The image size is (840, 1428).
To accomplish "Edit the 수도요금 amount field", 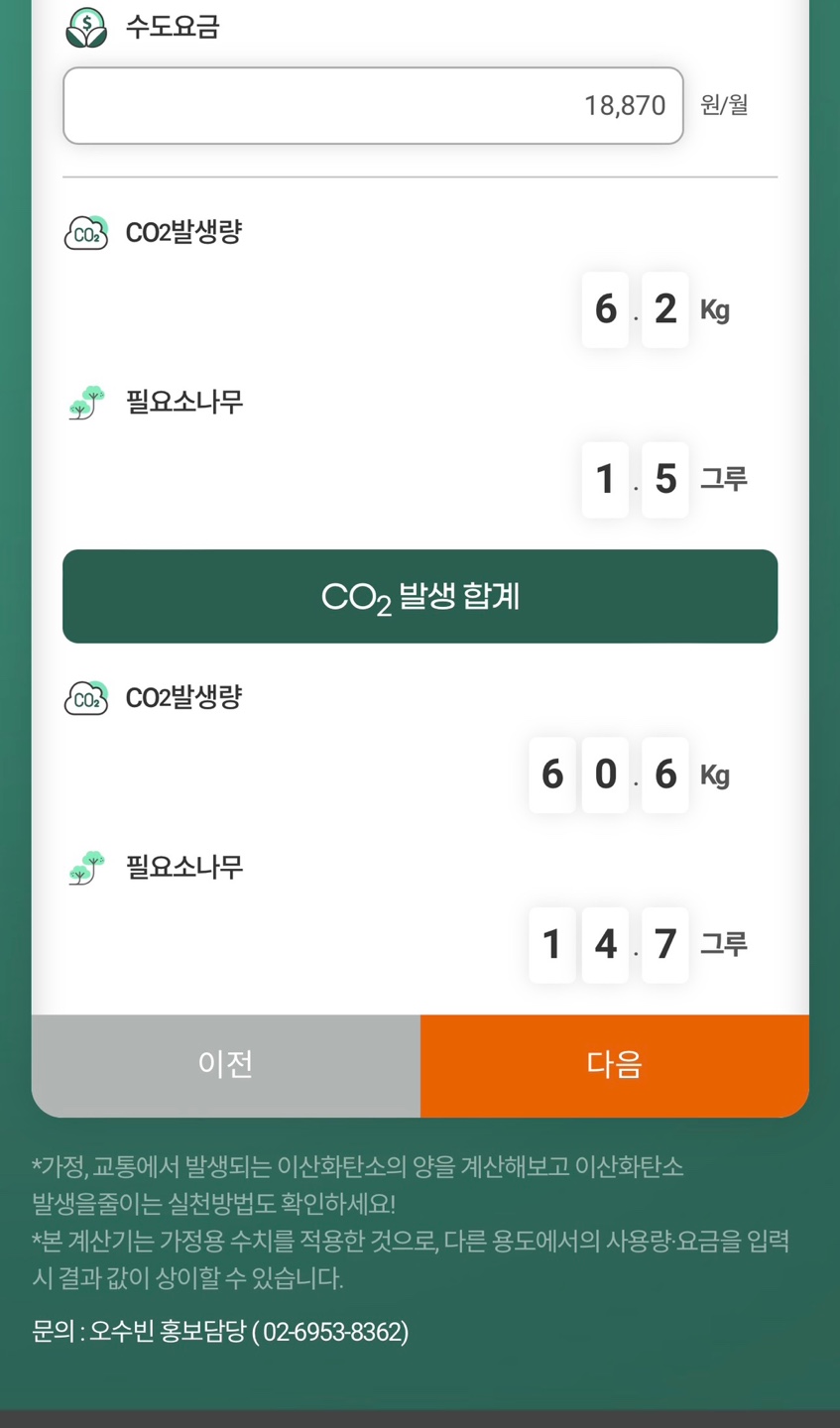I will pos(373,105).
